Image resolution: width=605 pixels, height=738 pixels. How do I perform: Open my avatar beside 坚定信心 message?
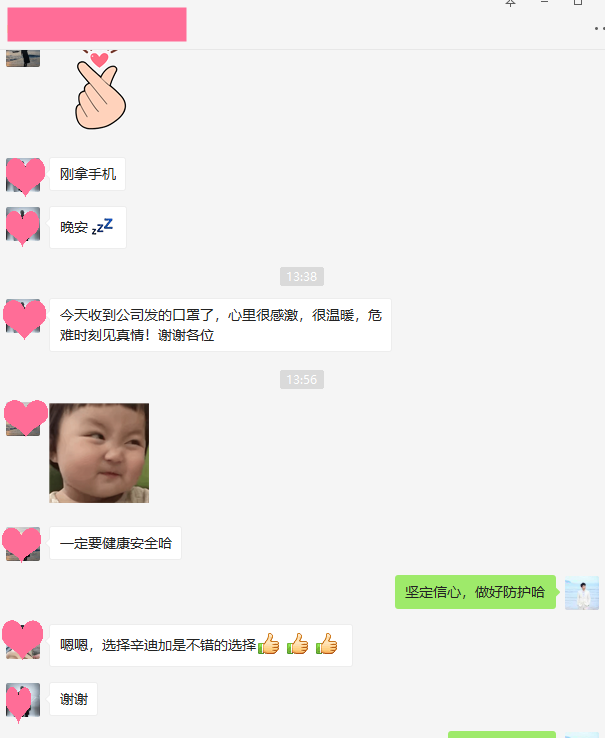(x=581, y=592)
